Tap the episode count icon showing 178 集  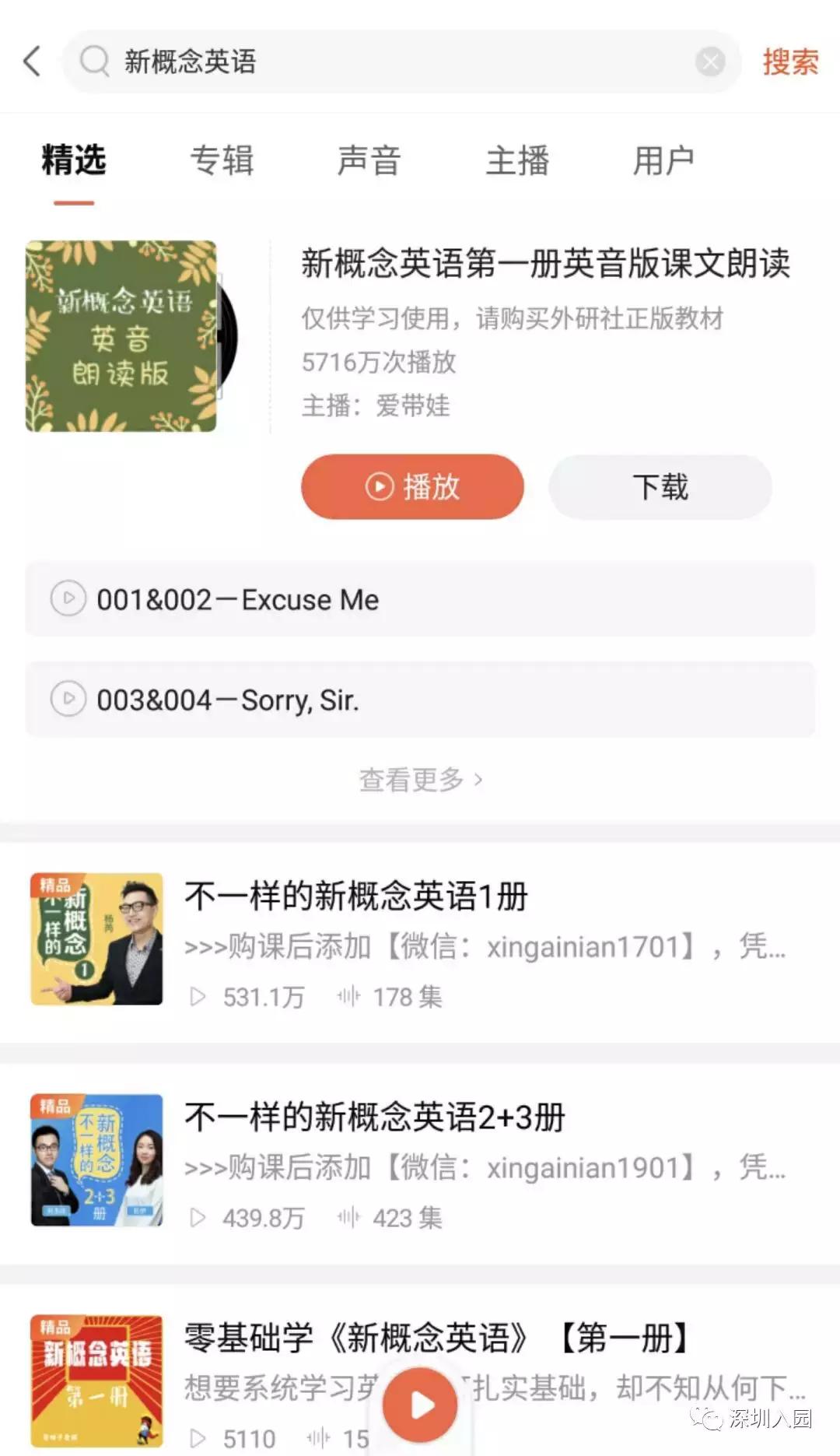350,997
